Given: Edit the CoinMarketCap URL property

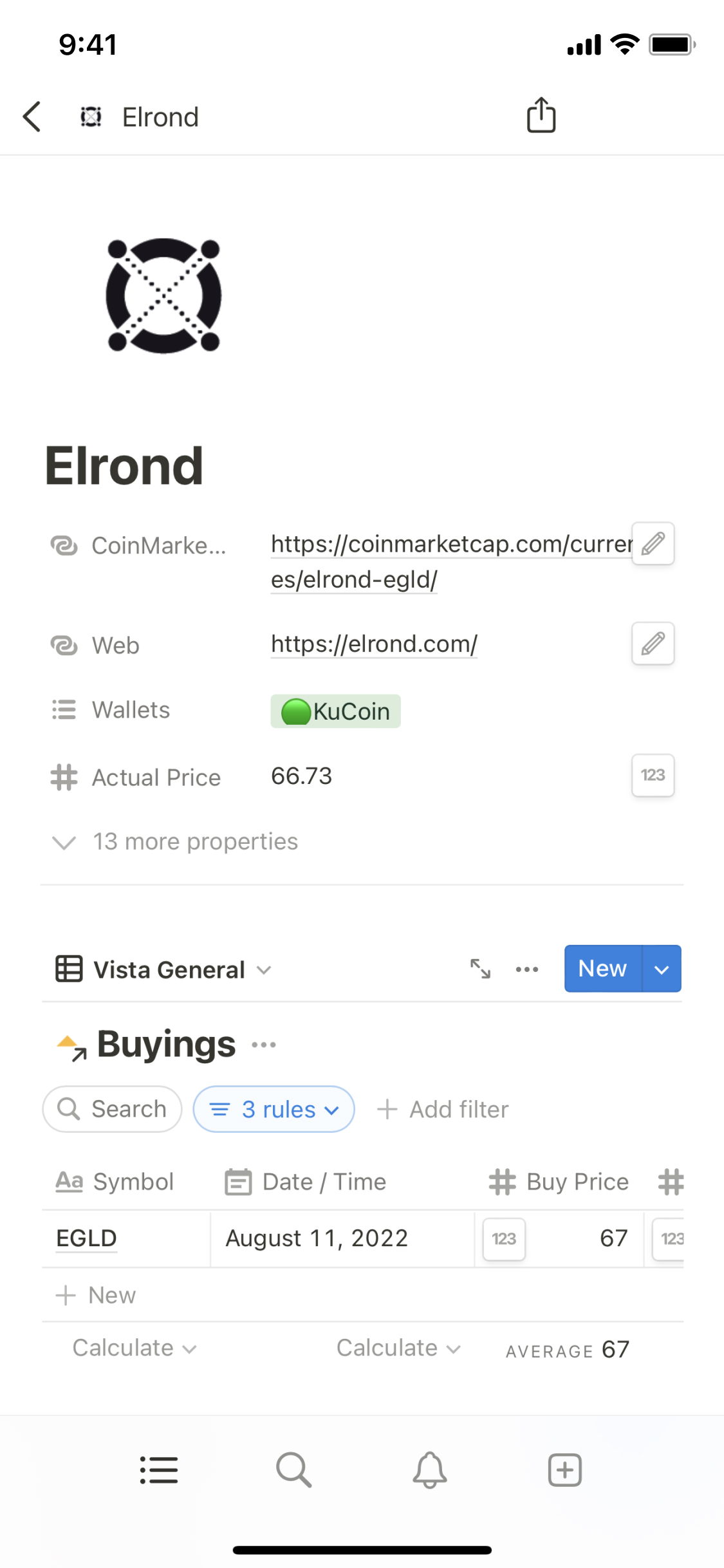Looking at the screenshot, I should point(653,544).
